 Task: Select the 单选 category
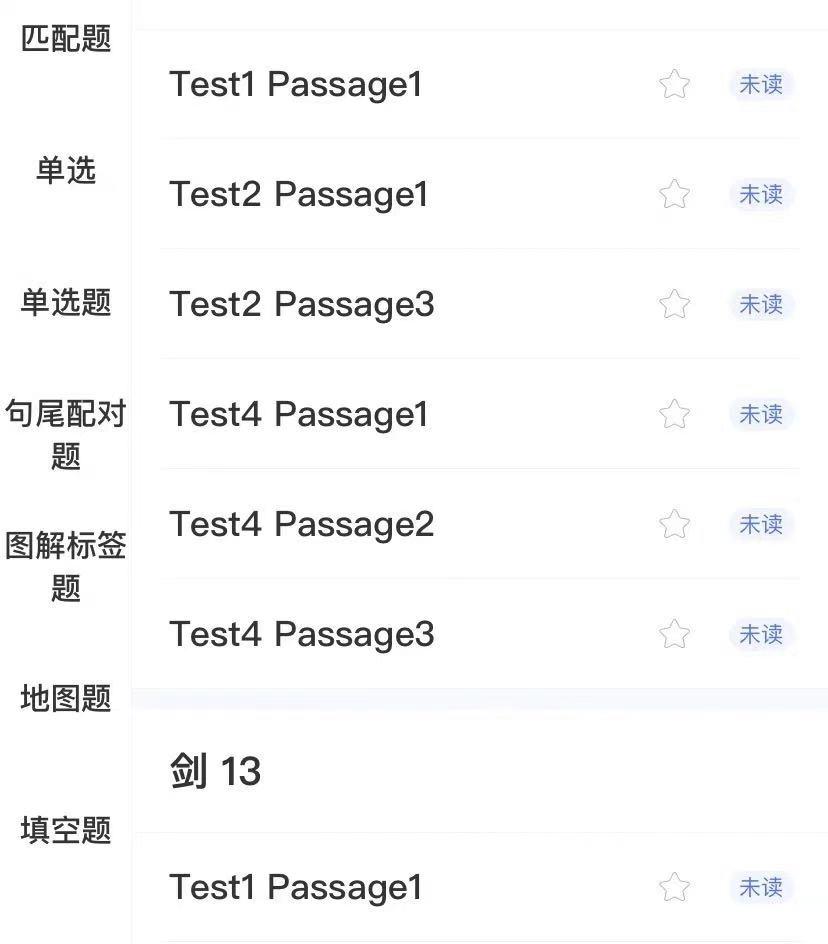(65, 171)
